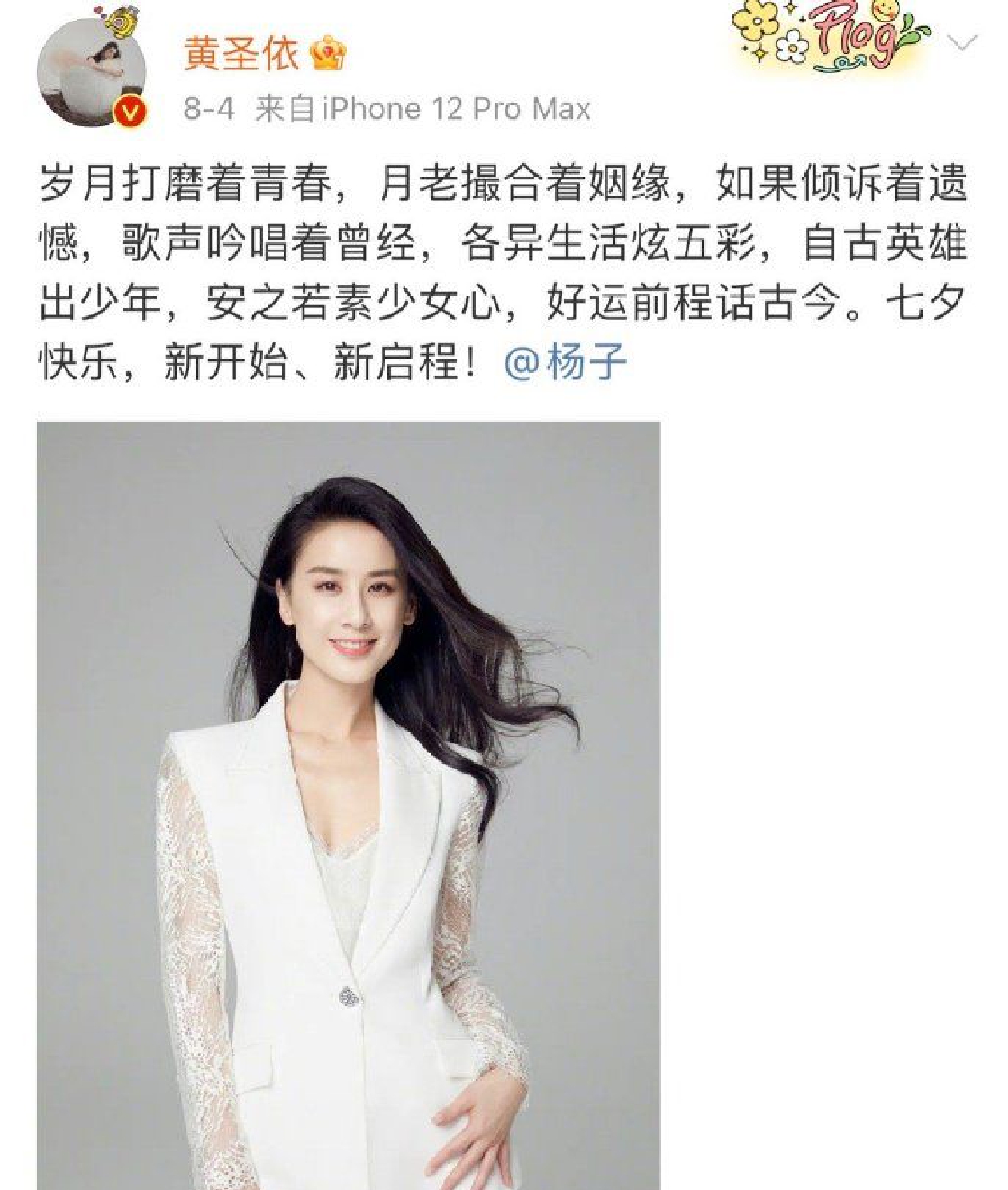Click the pink Plog lettering
Screen dimensions: 1008x1190
(851, 34)
